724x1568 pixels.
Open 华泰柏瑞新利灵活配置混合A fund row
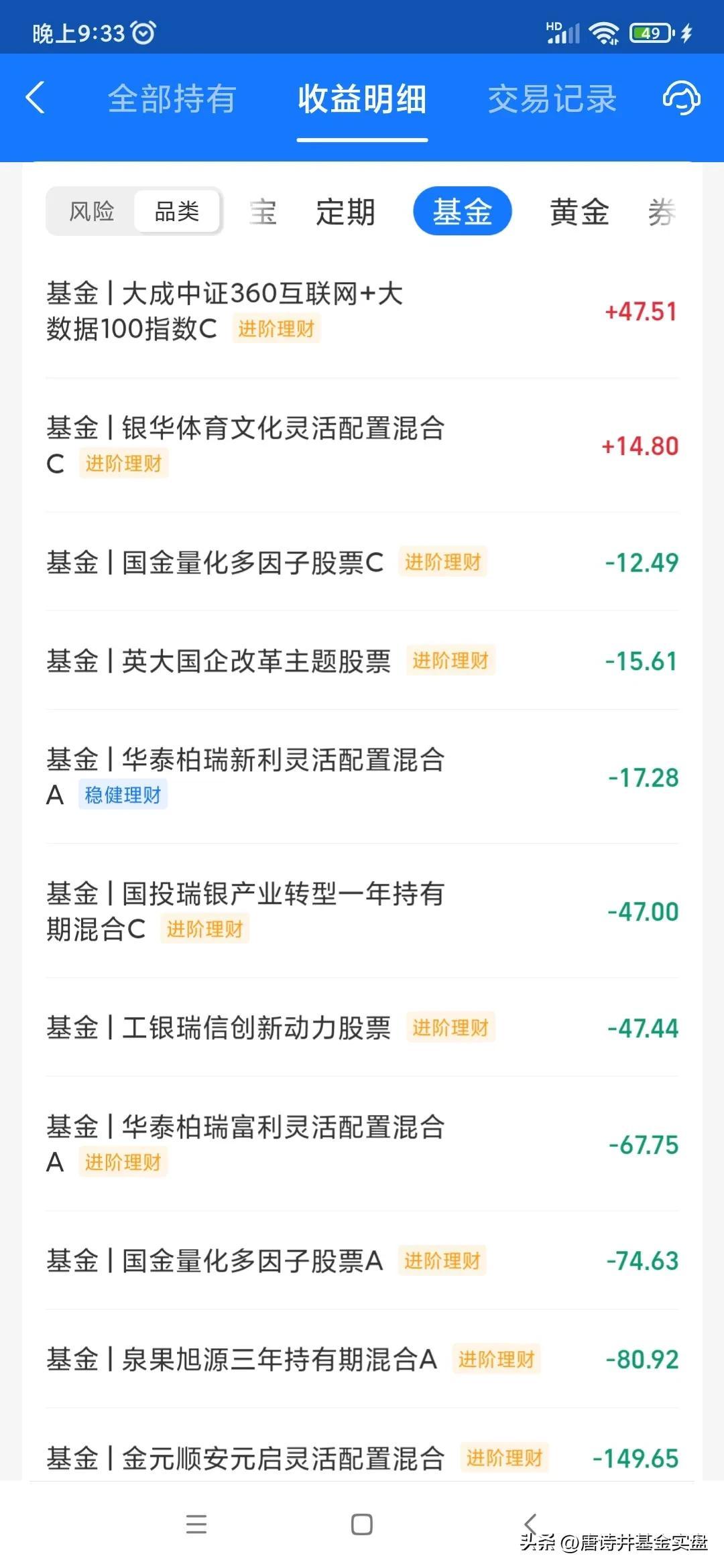(x=362, y=777)
